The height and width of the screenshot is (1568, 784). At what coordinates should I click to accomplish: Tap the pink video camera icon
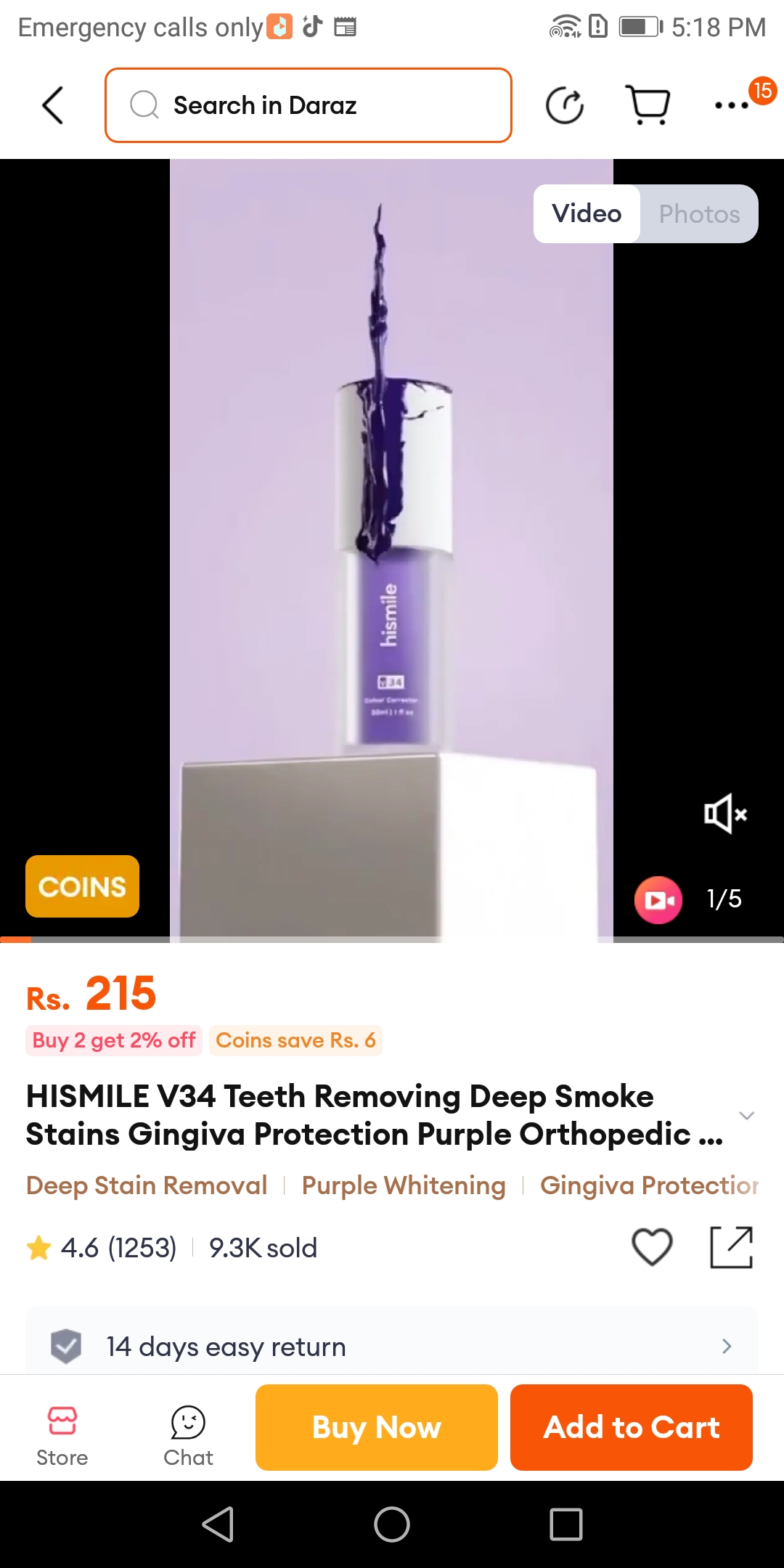[658, 899]
